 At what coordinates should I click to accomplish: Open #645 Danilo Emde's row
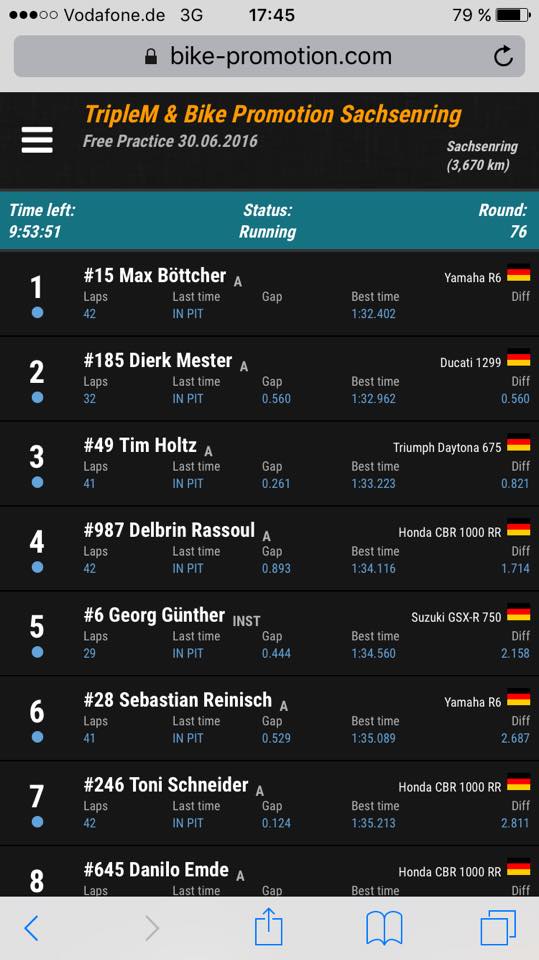click(270, 872)
